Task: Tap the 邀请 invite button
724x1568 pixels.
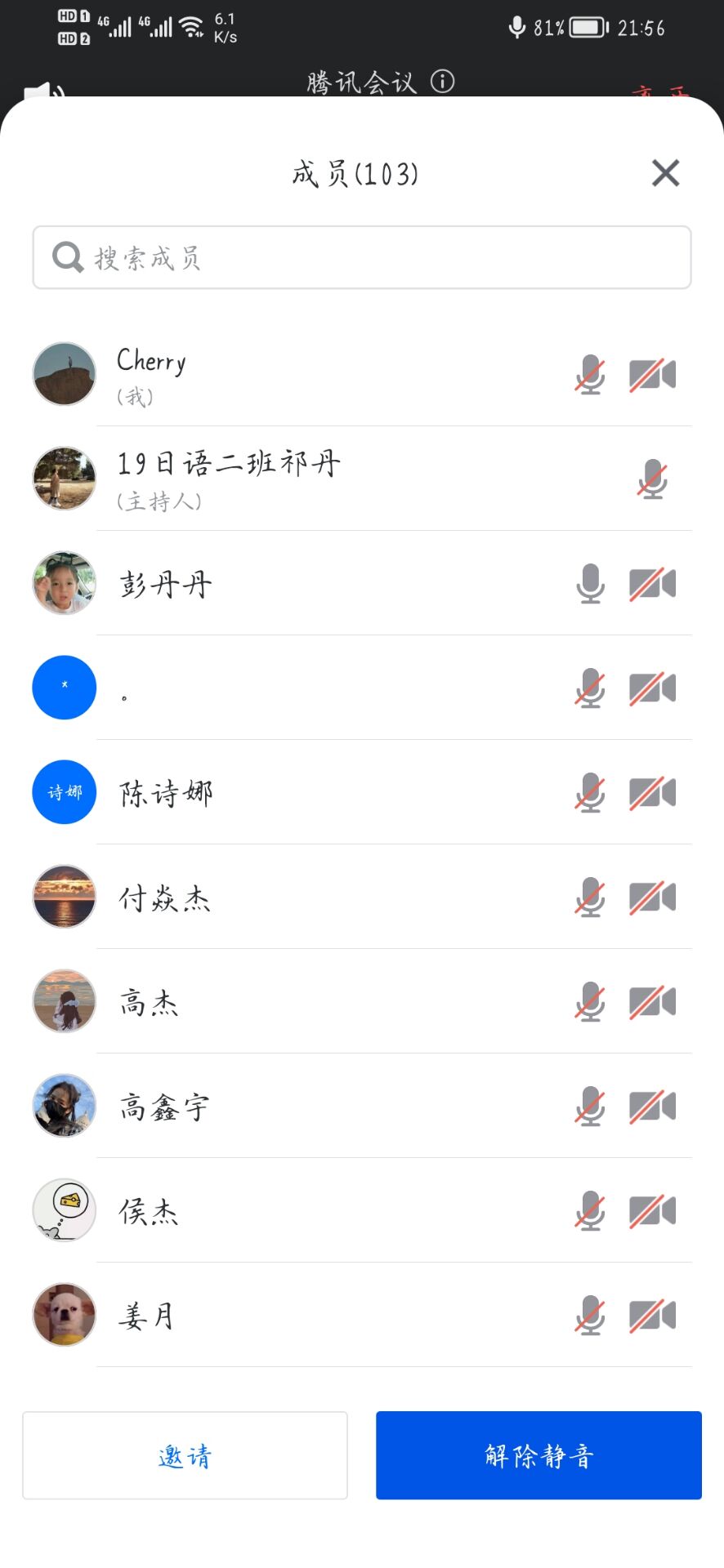Action: pyautogui.click(x=185, y=1455)
